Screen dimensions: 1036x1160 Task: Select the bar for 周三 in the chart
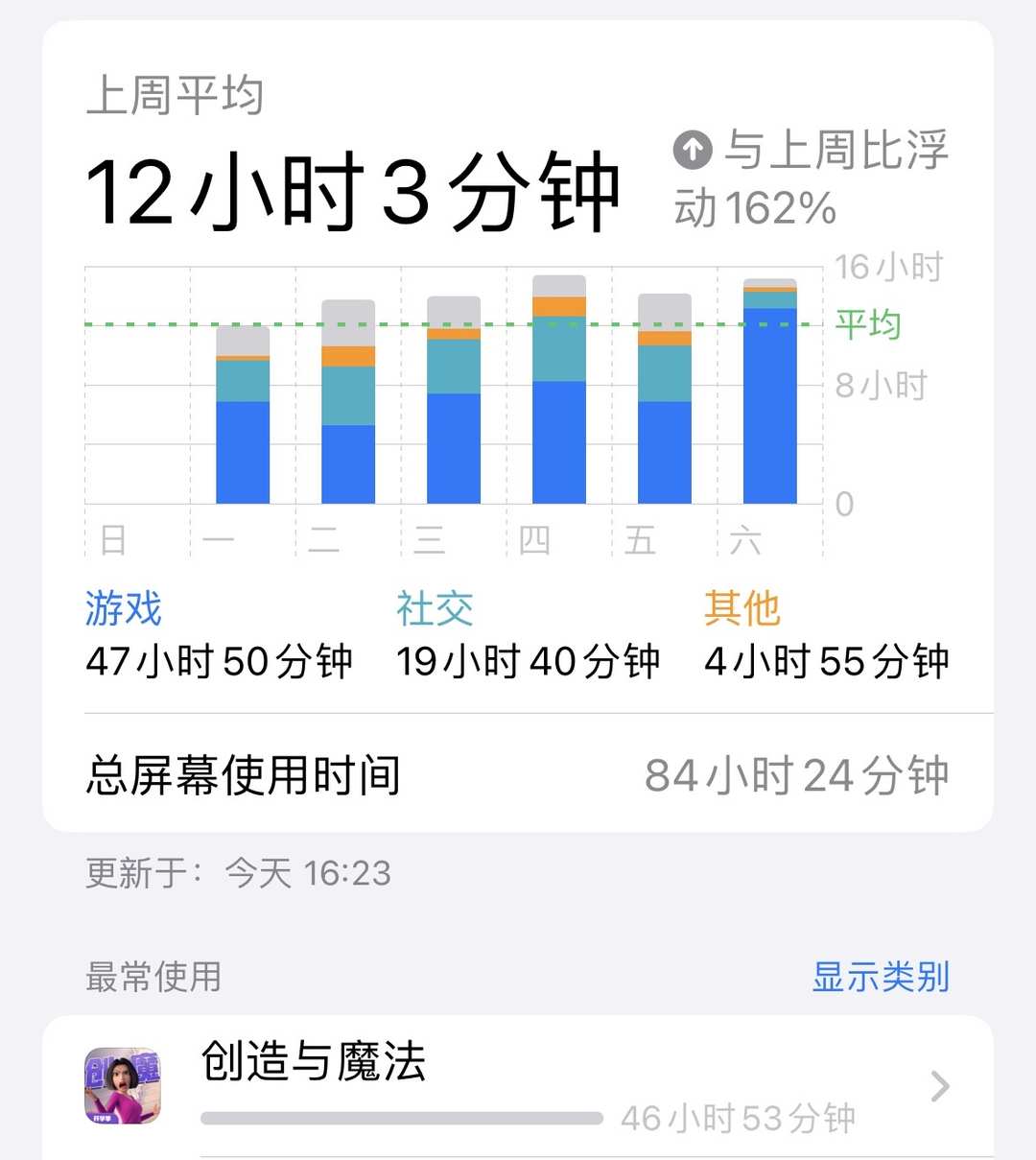(x=454, y=401)
